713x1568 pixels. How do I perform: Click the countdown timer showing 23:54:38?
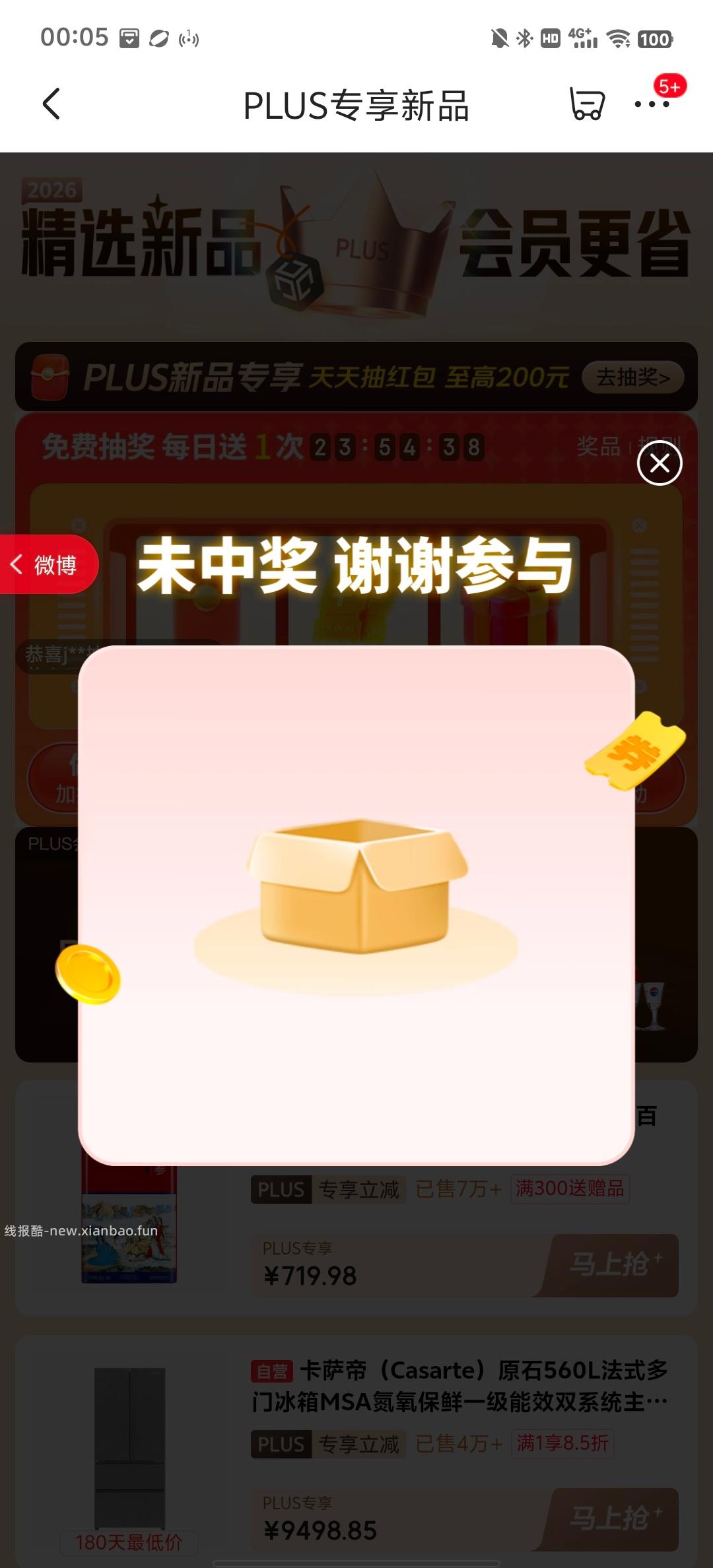pos(396,447)
